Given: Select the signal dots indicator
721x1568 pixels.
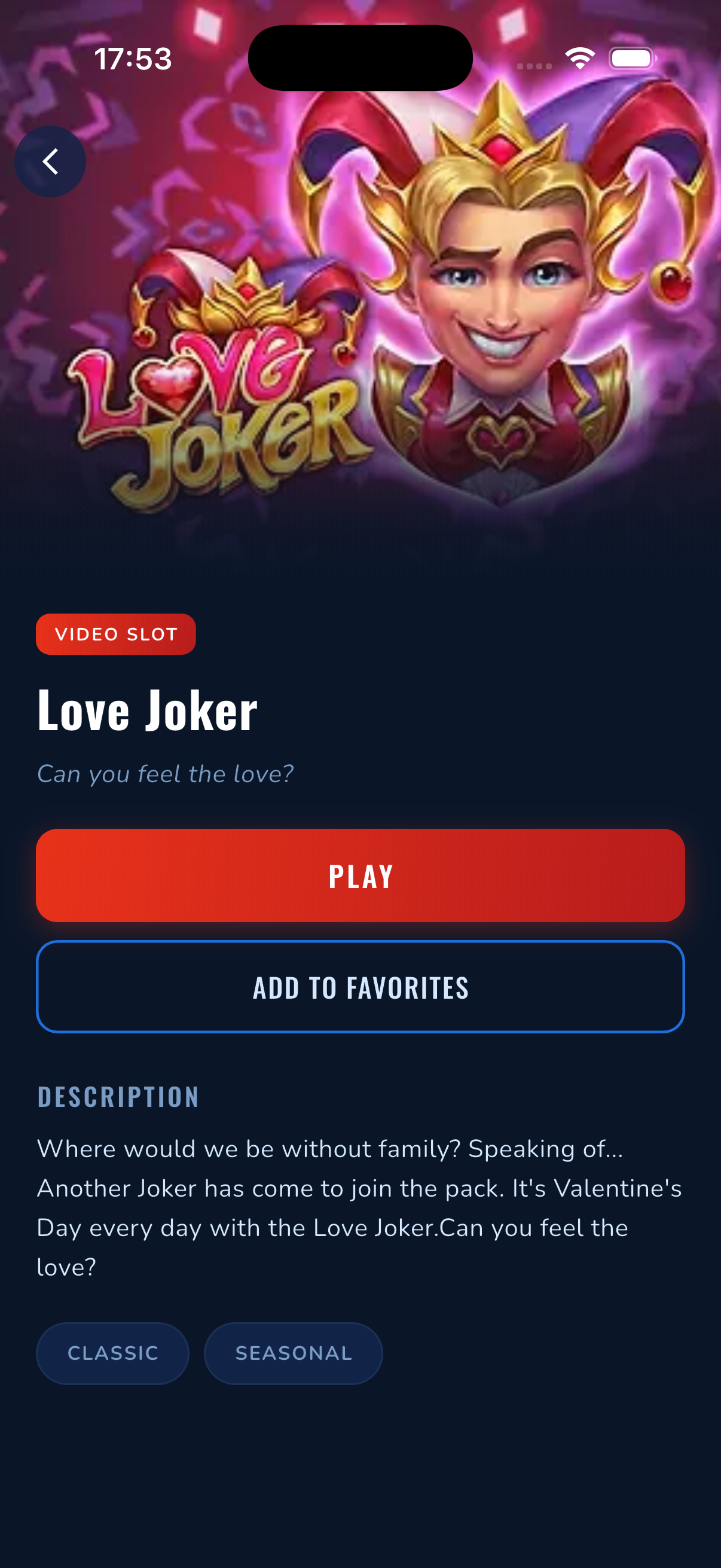Looking at the screenshot, I should coord(535,63).
